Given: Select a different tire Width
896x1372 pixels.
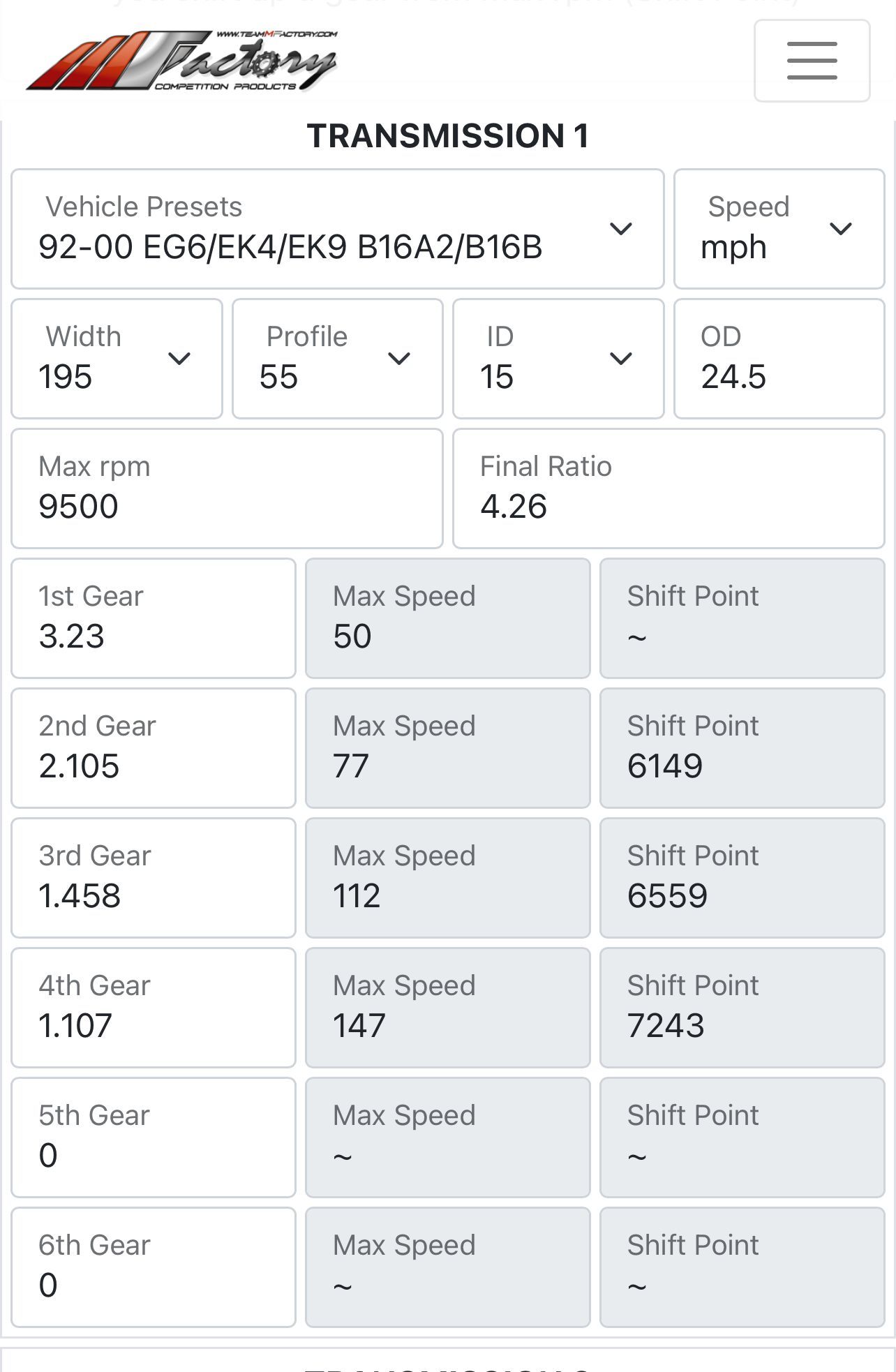Looking at the screenshot, I should coord(117,359).
